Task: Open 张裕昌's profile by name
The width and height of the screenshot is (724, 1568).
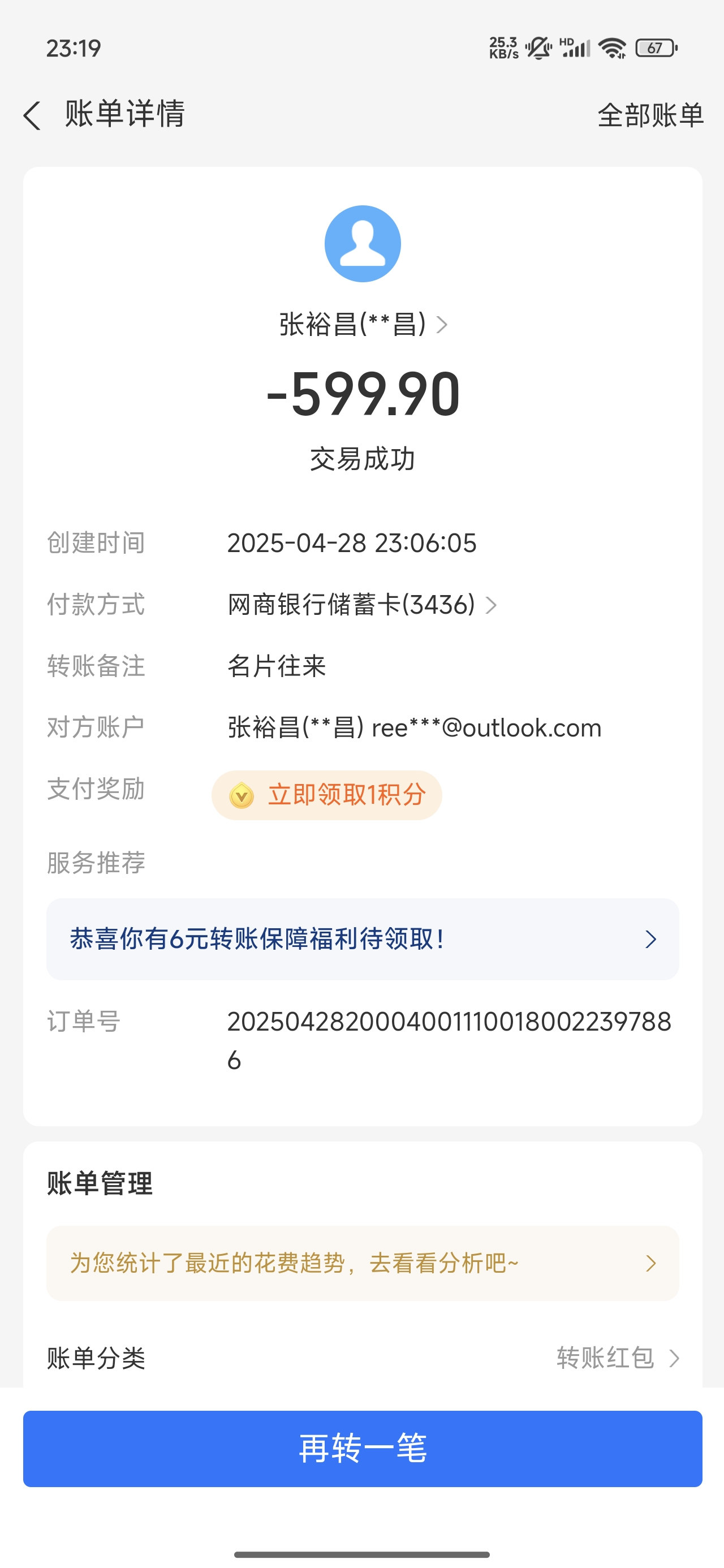Action: pyautogui.click(x=363, y=324)
